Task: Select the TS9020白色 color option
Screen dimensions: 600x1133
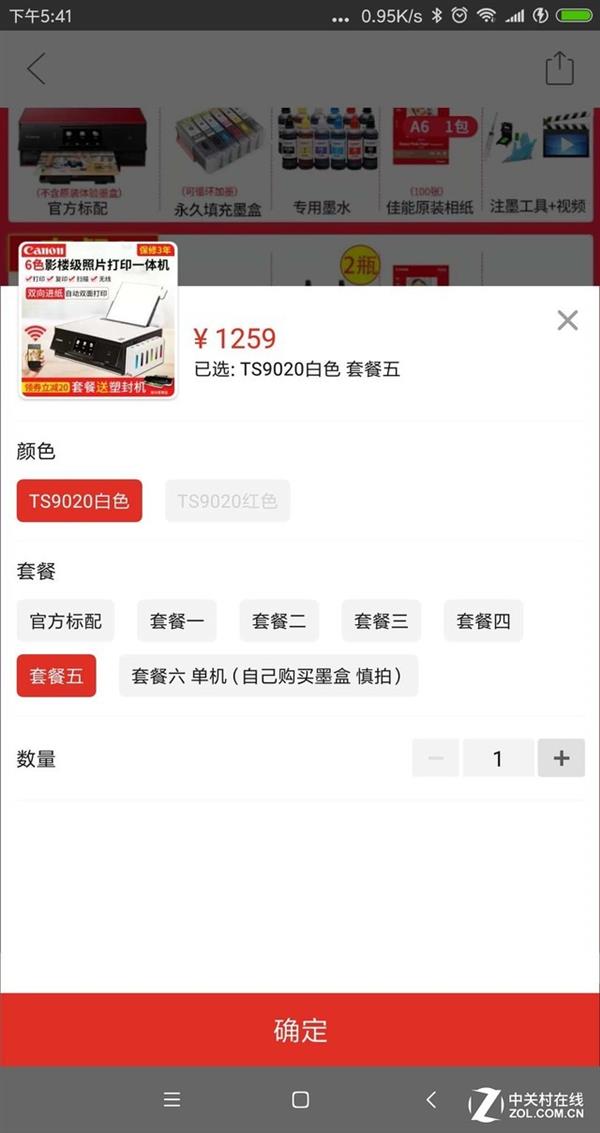Action: (79, 501)
